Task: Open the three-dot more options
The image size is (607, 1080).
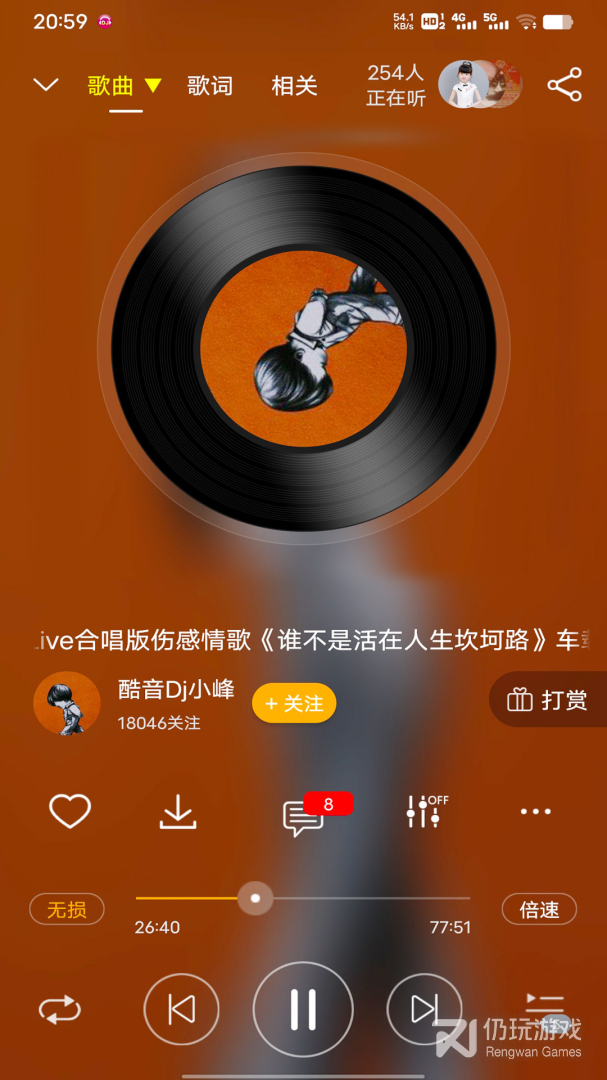Action: (x=536, y=811)
